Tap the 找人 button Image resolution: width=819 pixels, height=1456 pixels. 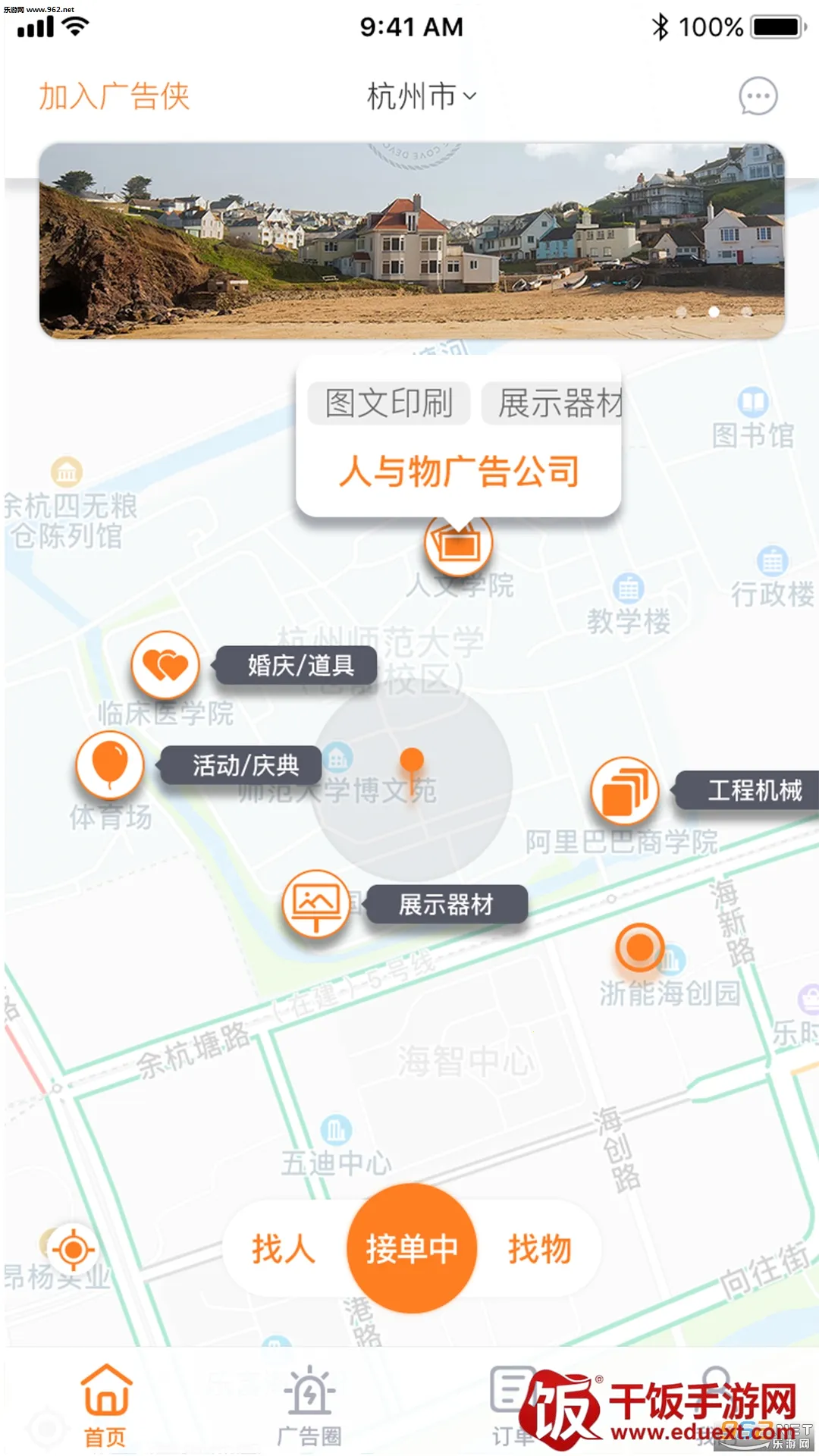pos(283,1248)
